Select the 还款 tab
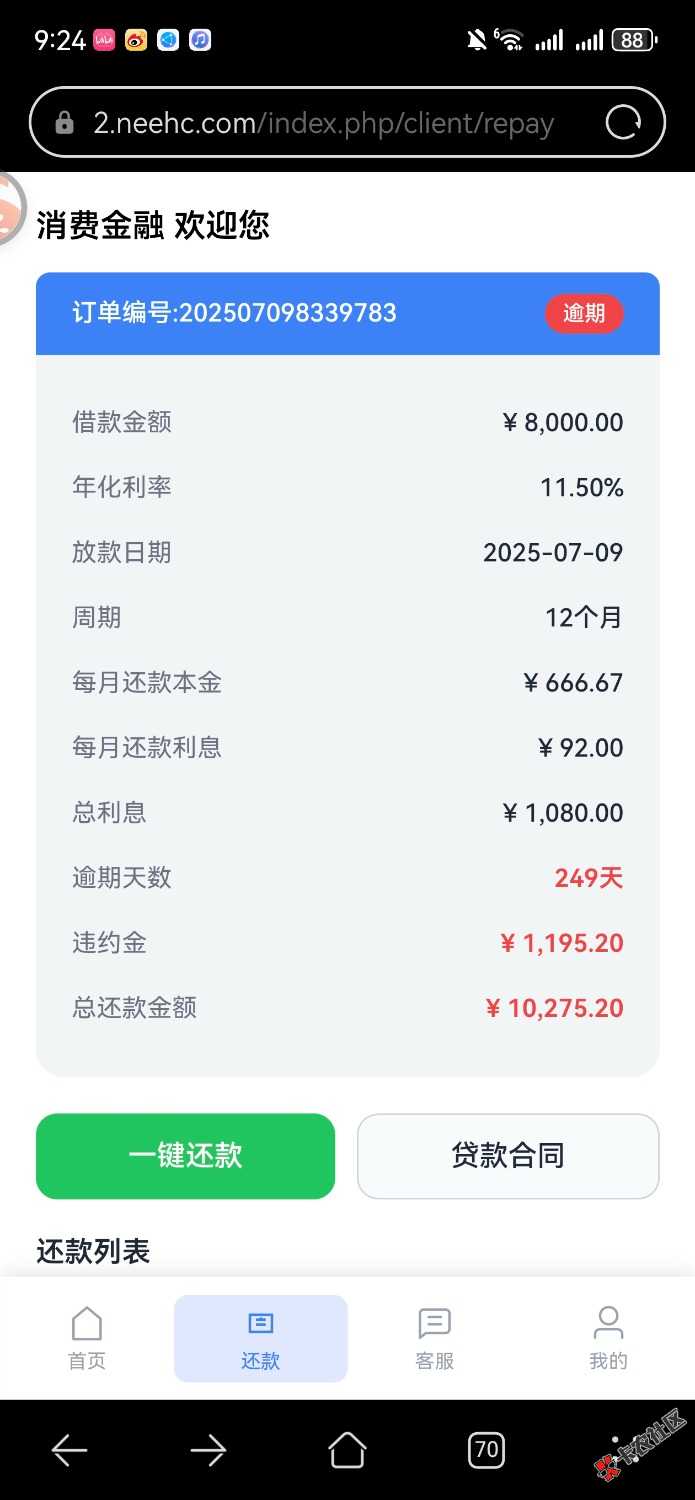695x1500 pixels. pyautogui.click(x=260, y=1338)
